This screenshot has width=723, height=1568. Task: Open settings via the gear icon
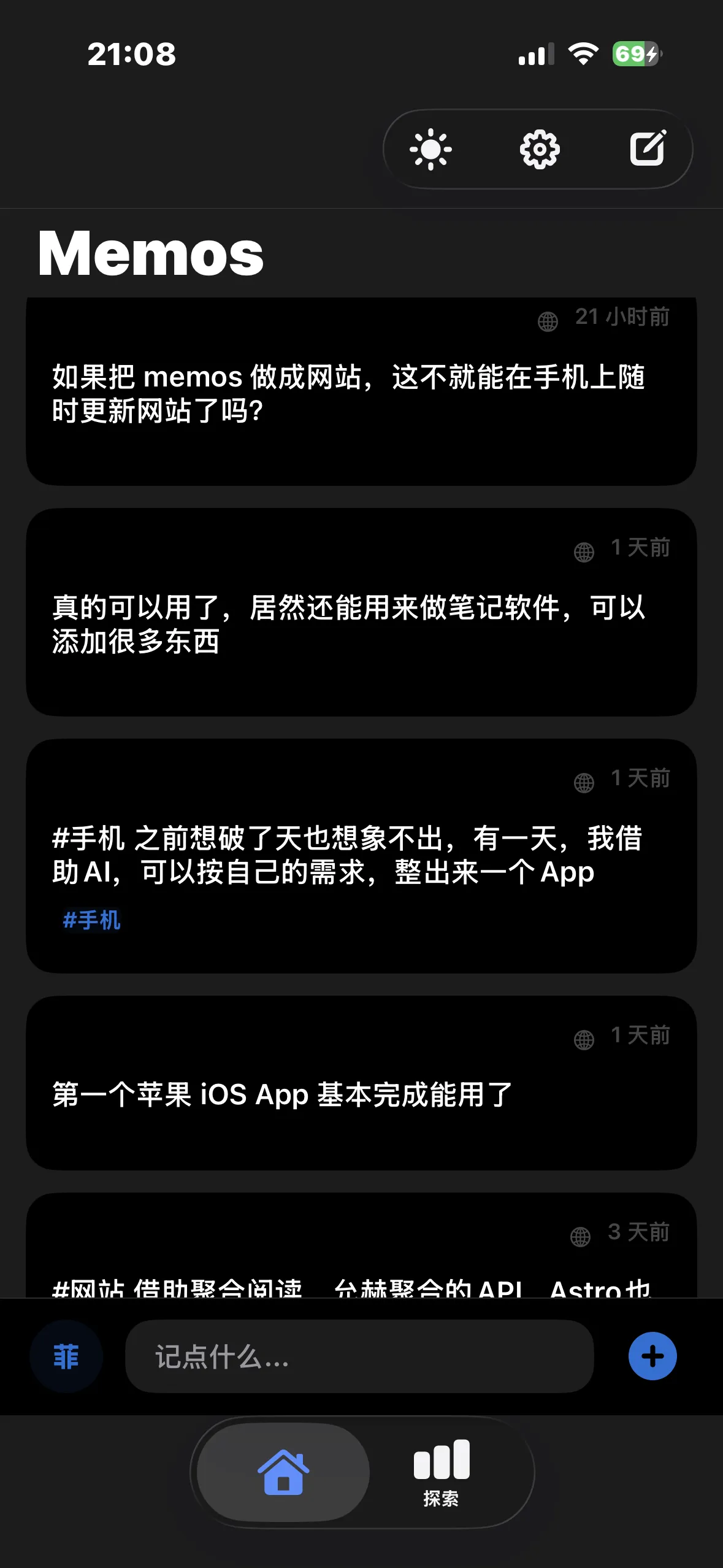click(540, 149)
